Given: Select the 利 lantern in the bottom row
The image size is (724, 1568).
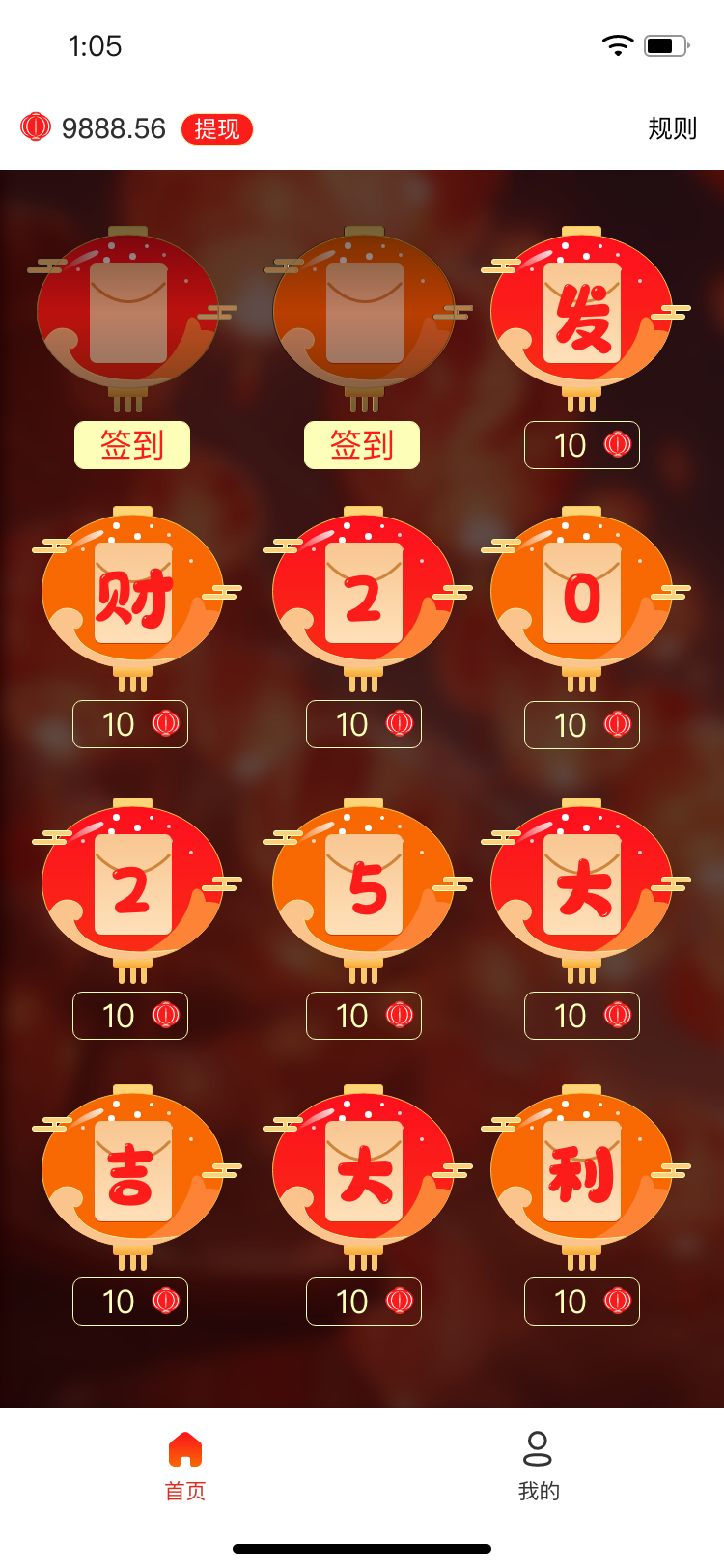Looking at the screenshot, I should coord(582,1168).
